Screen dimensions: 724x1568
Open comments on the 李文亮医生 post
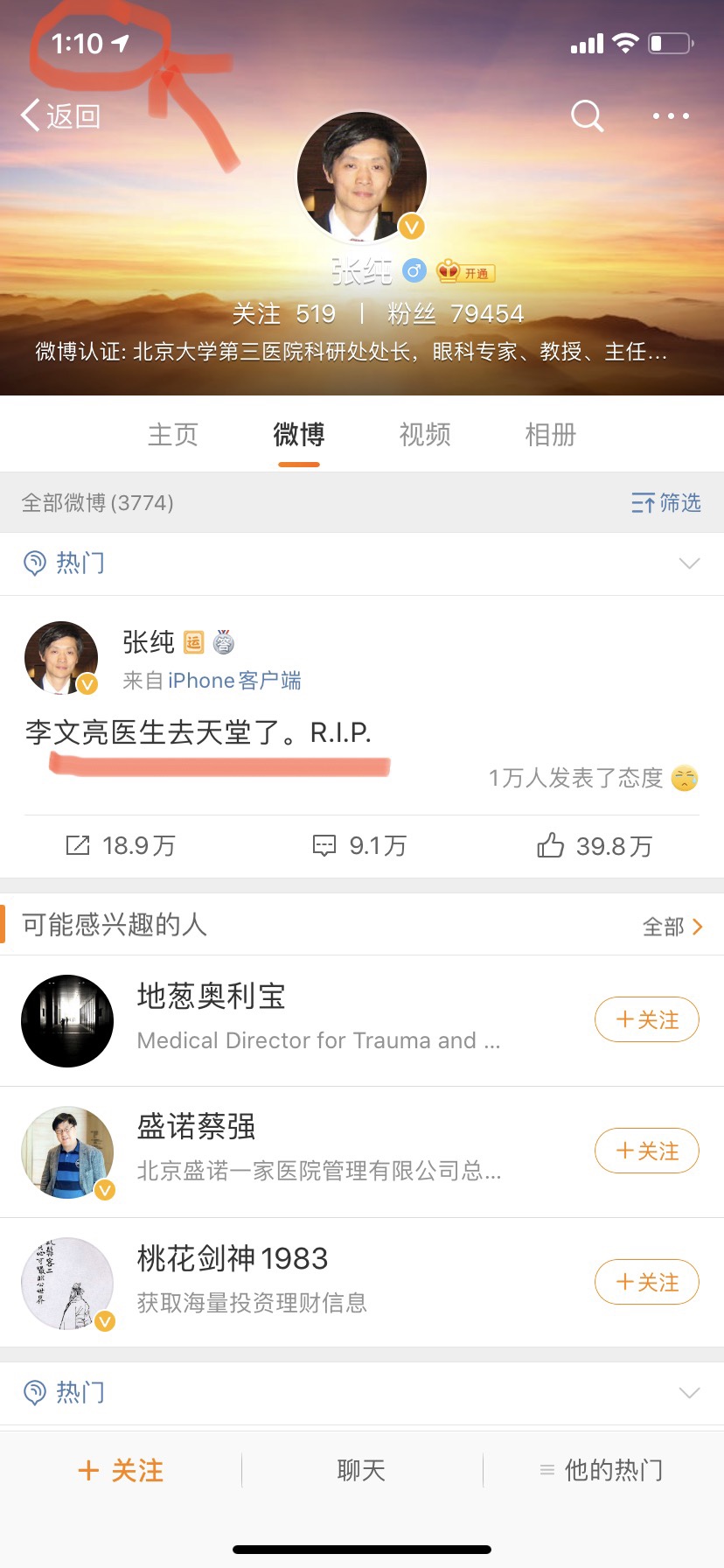click(360, 846)
